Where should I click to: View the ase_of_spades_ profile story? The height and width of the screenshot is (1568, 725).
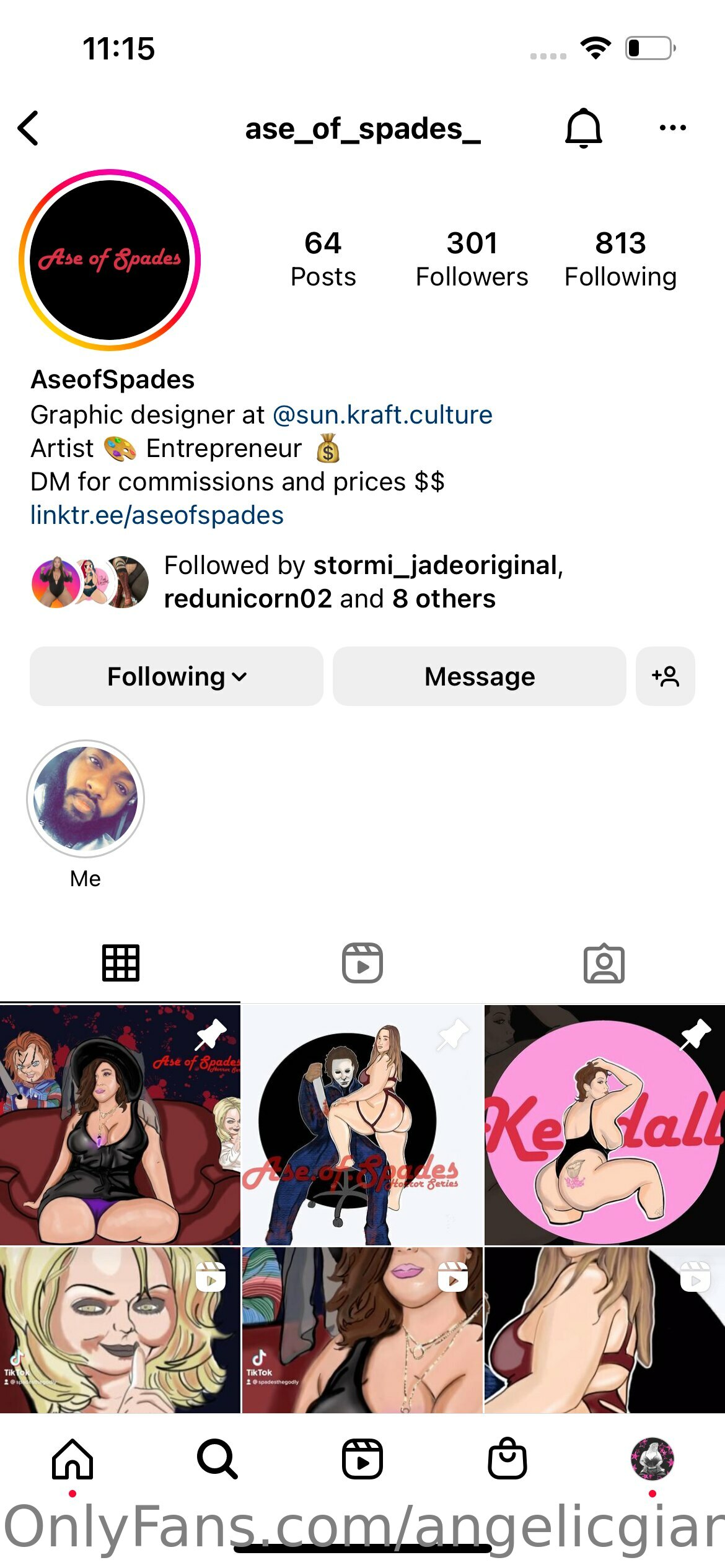pyautogui.click(x=110, y=259)
